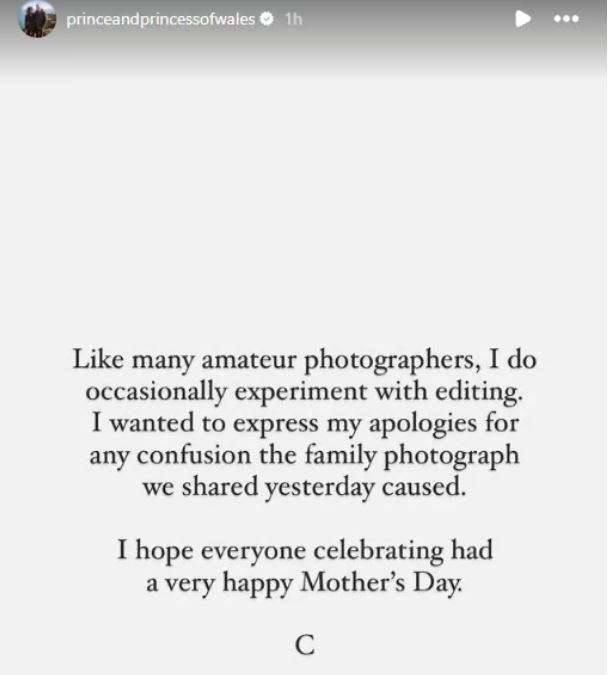Tap the play button on the story
This screenshot has width=610, height=675.
(x=522, y=19)
